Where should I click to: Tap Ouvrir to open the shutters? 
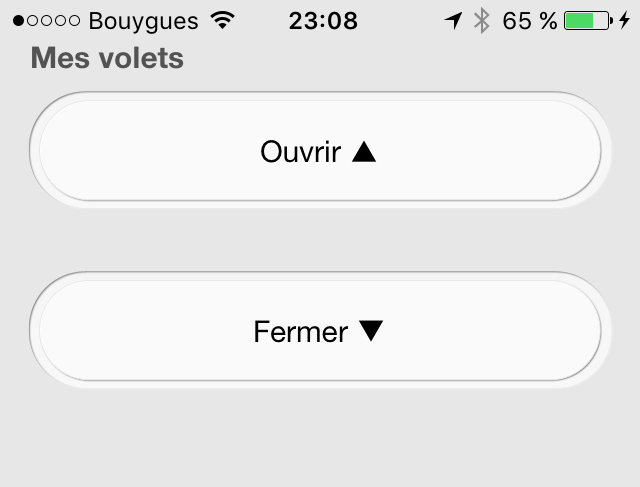click(319, 152)
